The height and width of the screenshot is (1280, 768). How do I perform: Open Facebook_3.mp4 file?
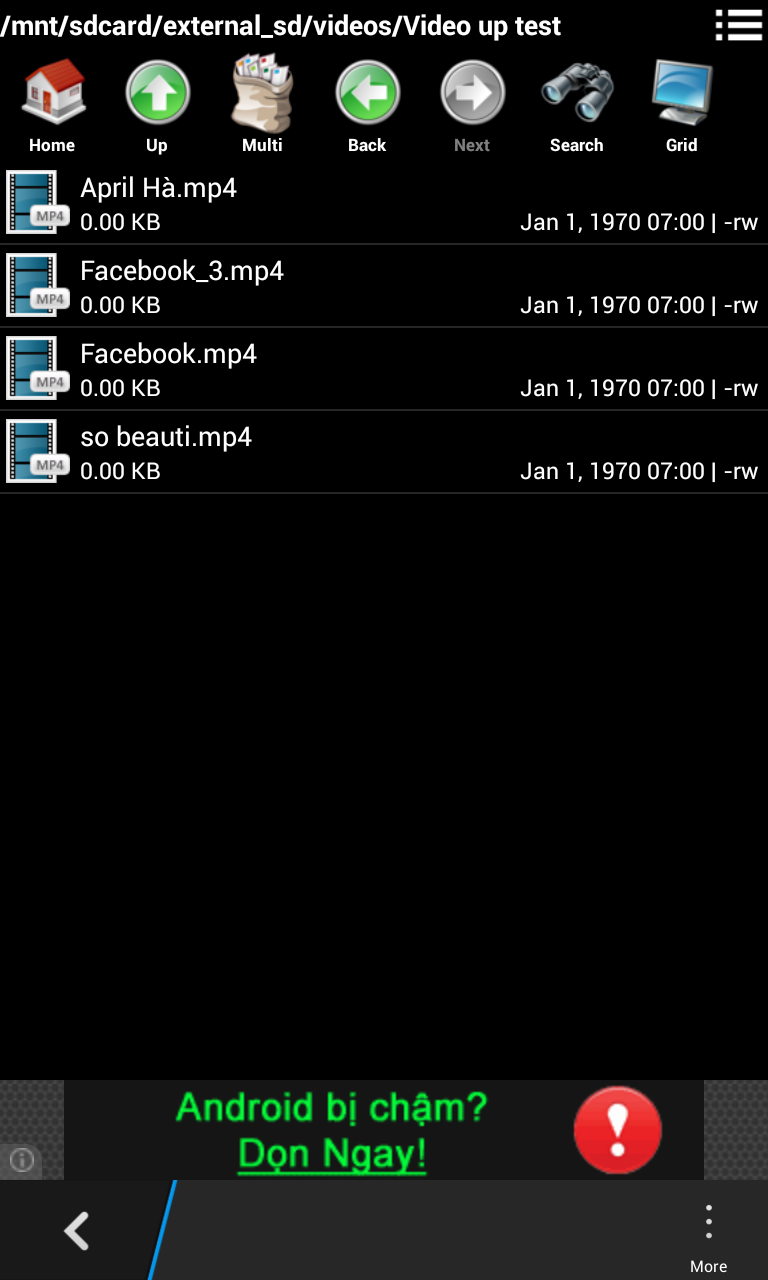click(384, 286)
